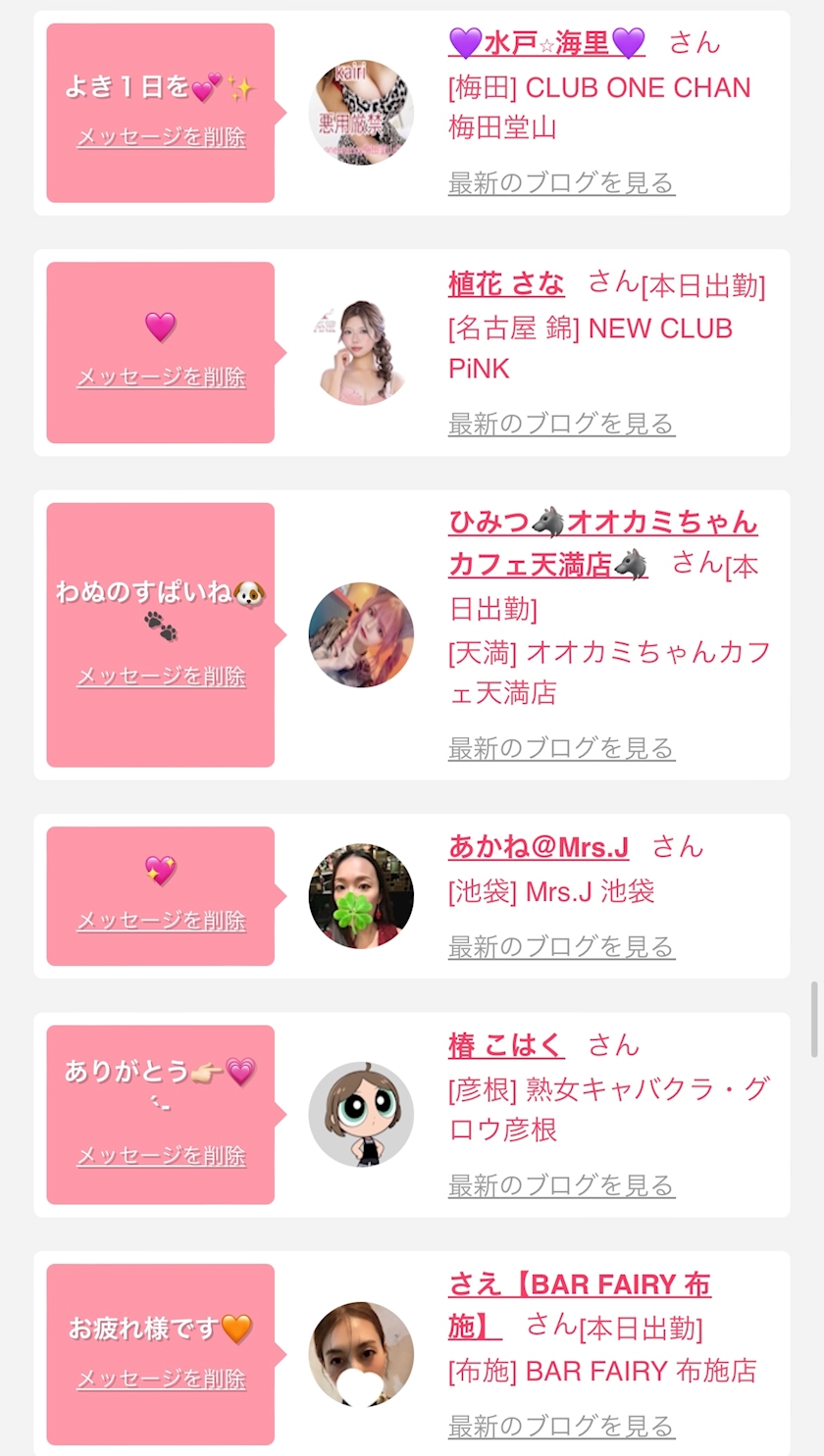Delete the お疲れ様です message
Viewport: 824px width, 1456px height.
[x=161, y=1379]
